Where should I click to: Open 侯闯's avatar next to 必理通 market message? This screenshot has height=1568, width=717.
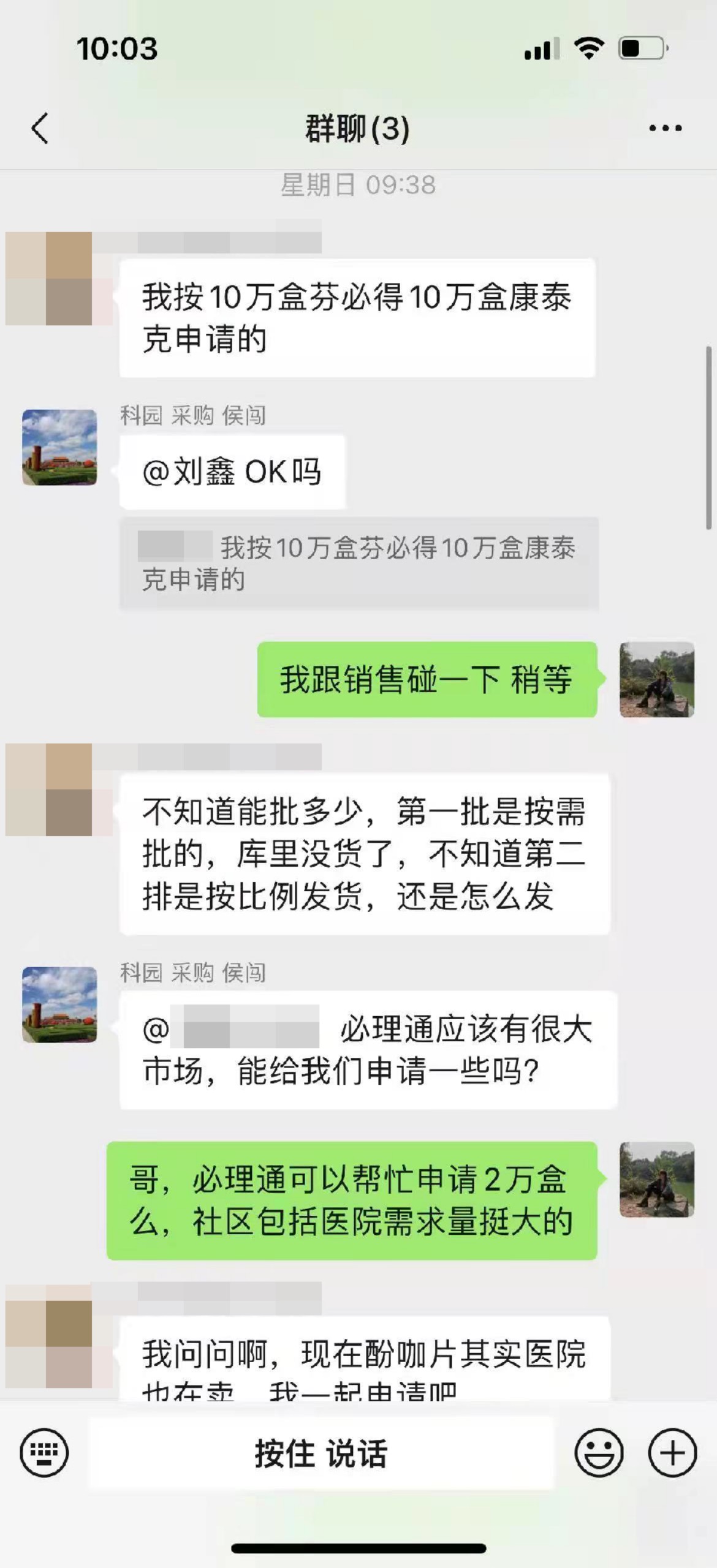click(x=59, y=1005)
